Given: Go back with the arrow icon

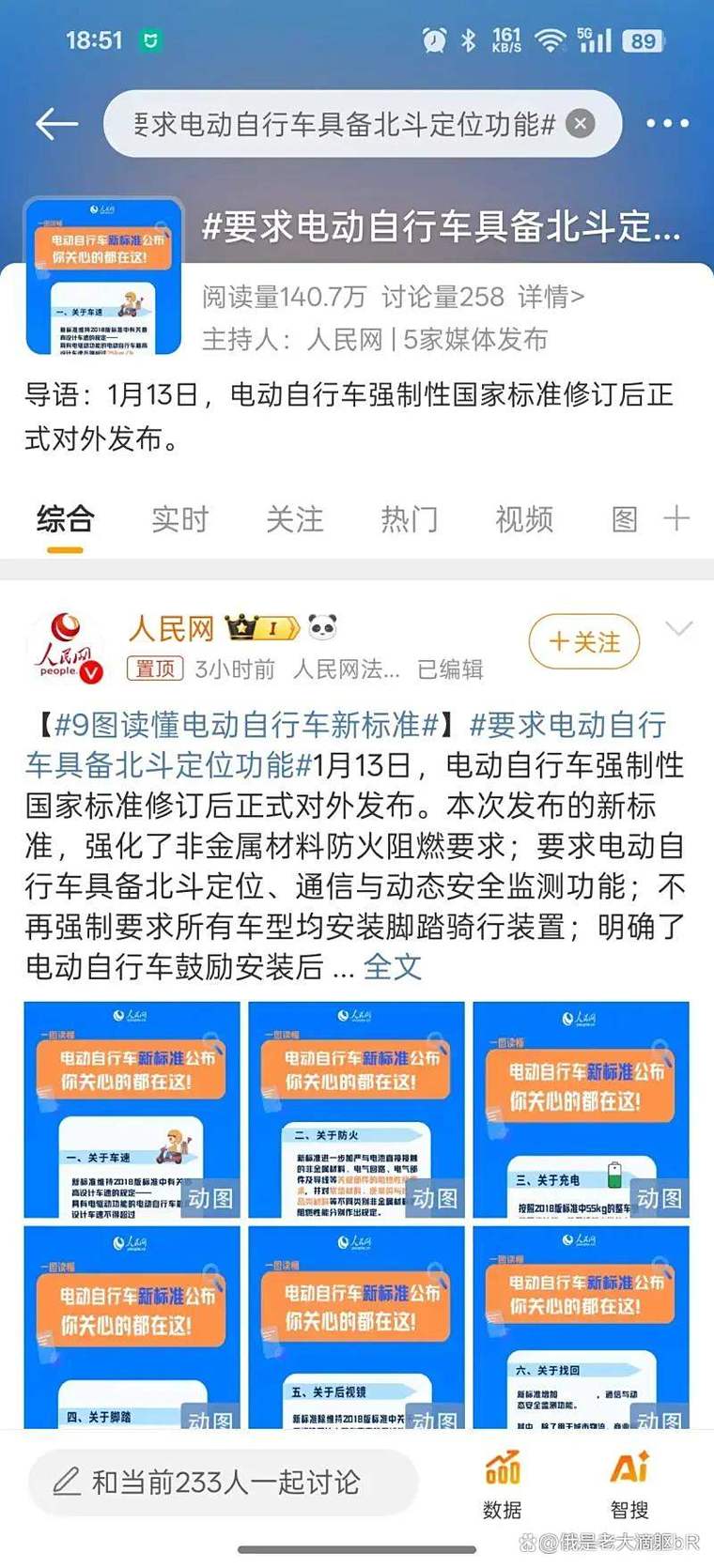Looking at the screenshot, I should coord(55,124).
